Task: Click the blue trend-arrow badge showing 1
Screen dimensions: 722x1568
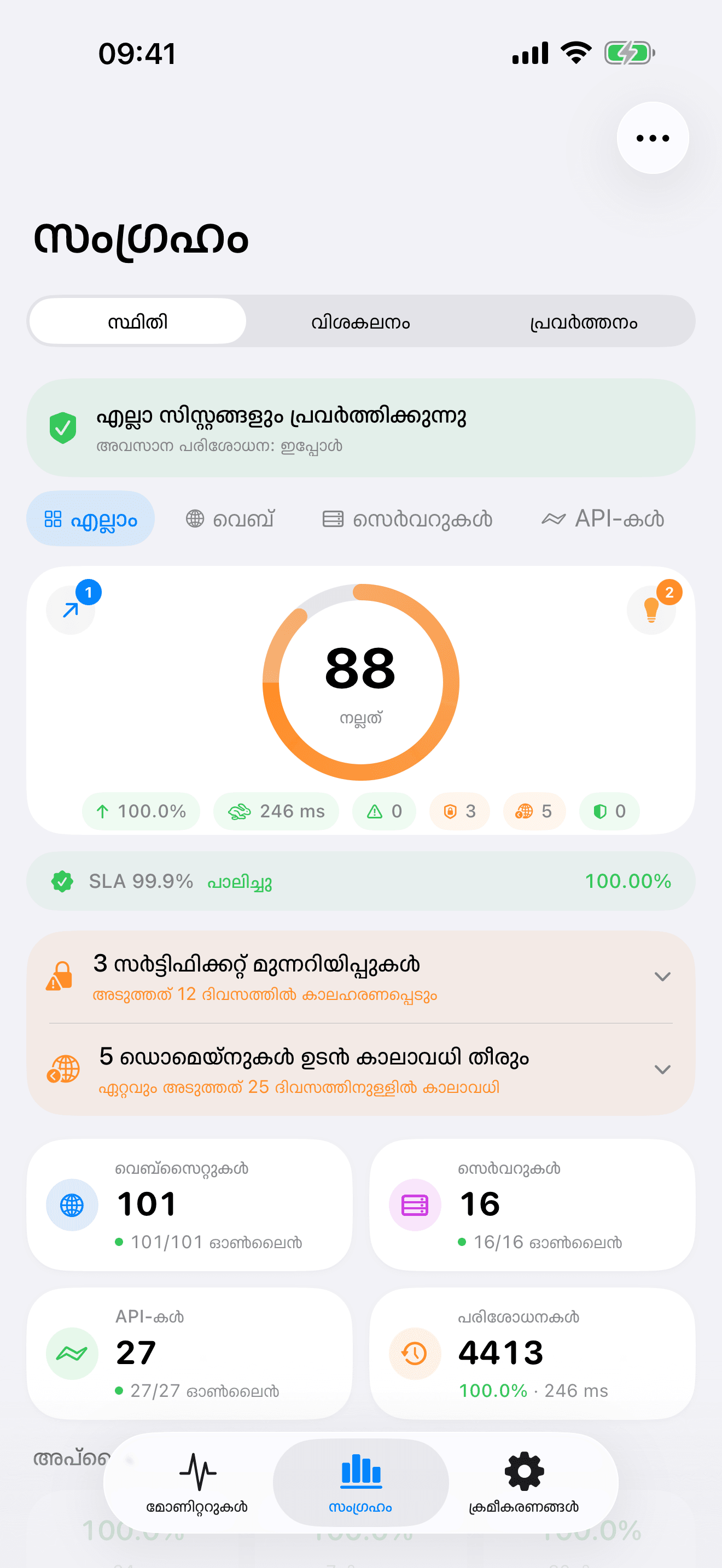Action: [71, 610]
